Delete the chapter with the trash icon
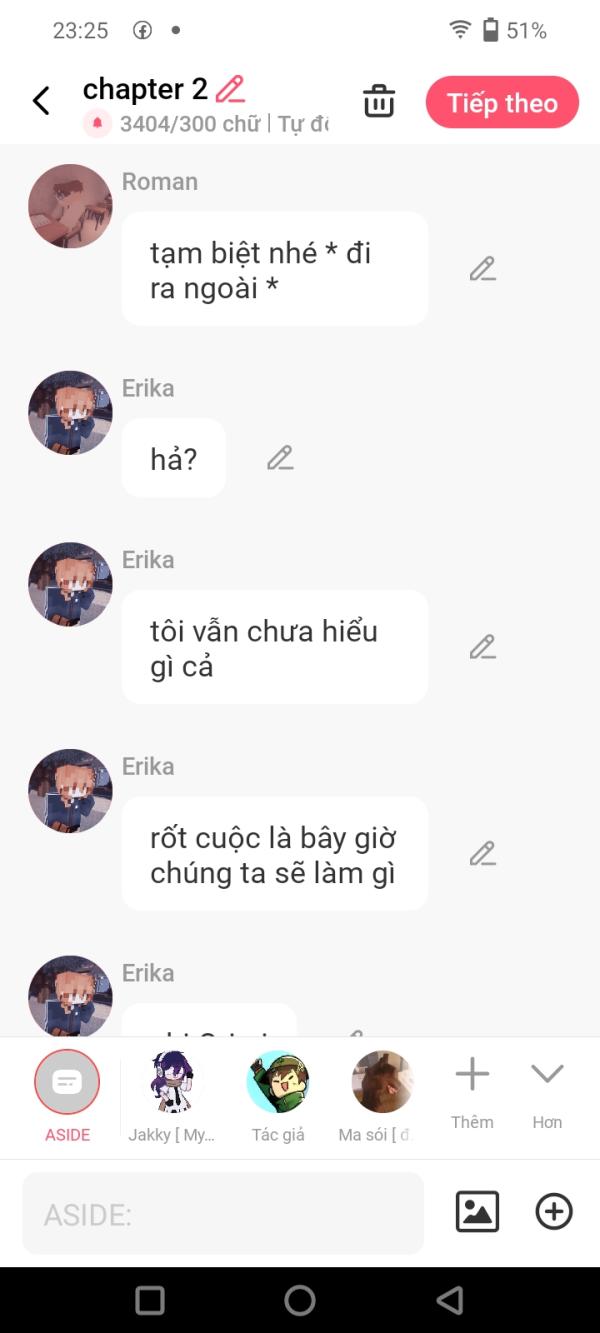Viewport: 600px width, 1333px height. 379,101
